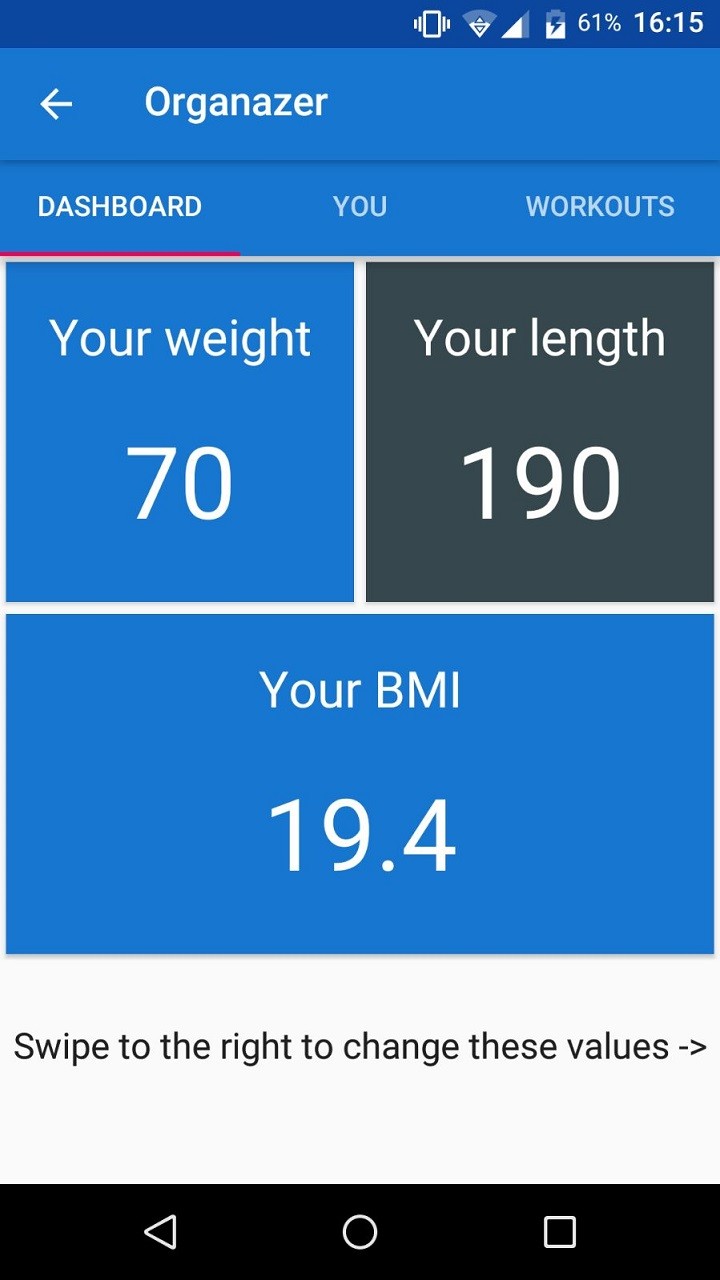Tap the Your weight card
The image size is (720, 1280).
[180, 432]
